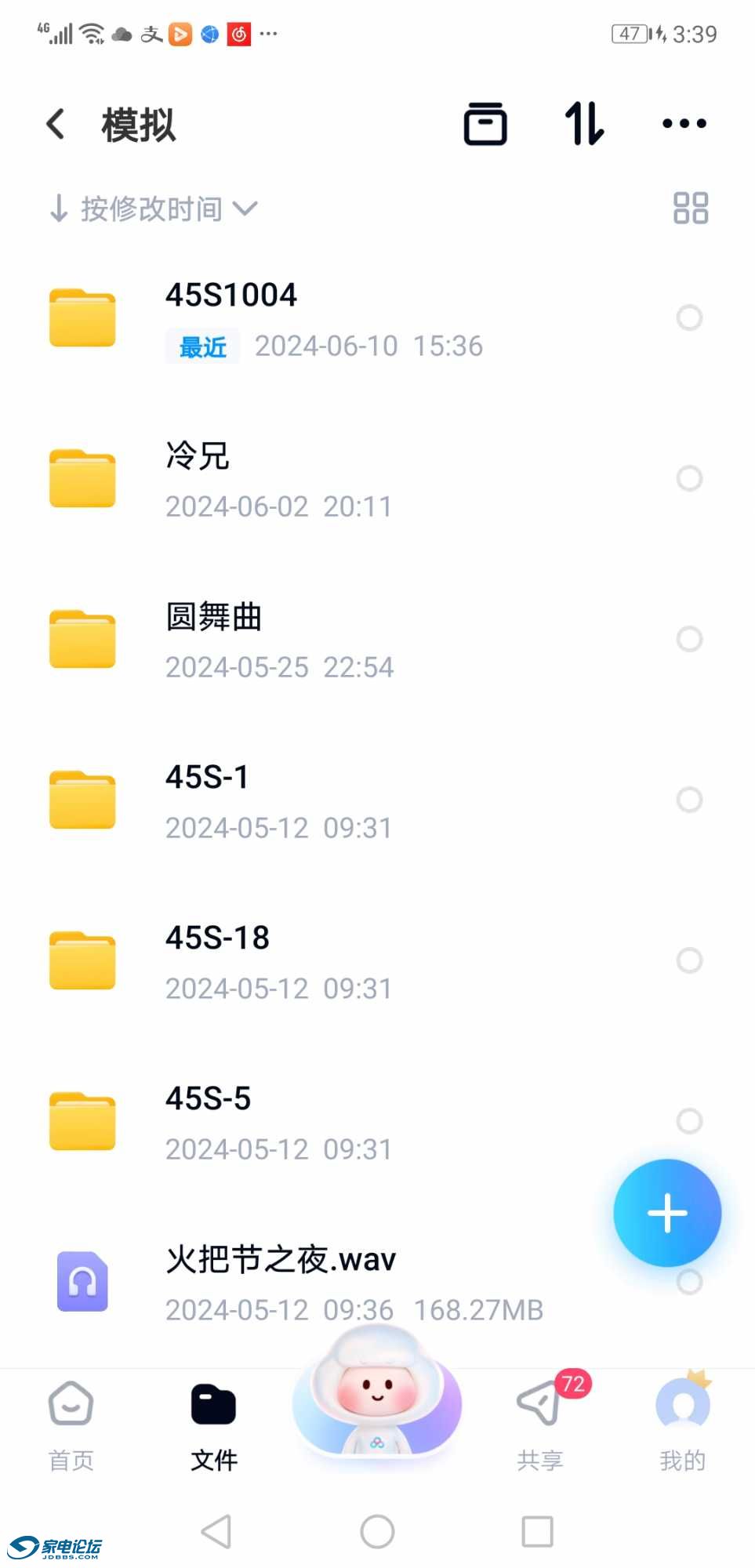Open the safe box icon in the top bar
The width and height of the screenshot is (755, 1568).
[485, 124]
